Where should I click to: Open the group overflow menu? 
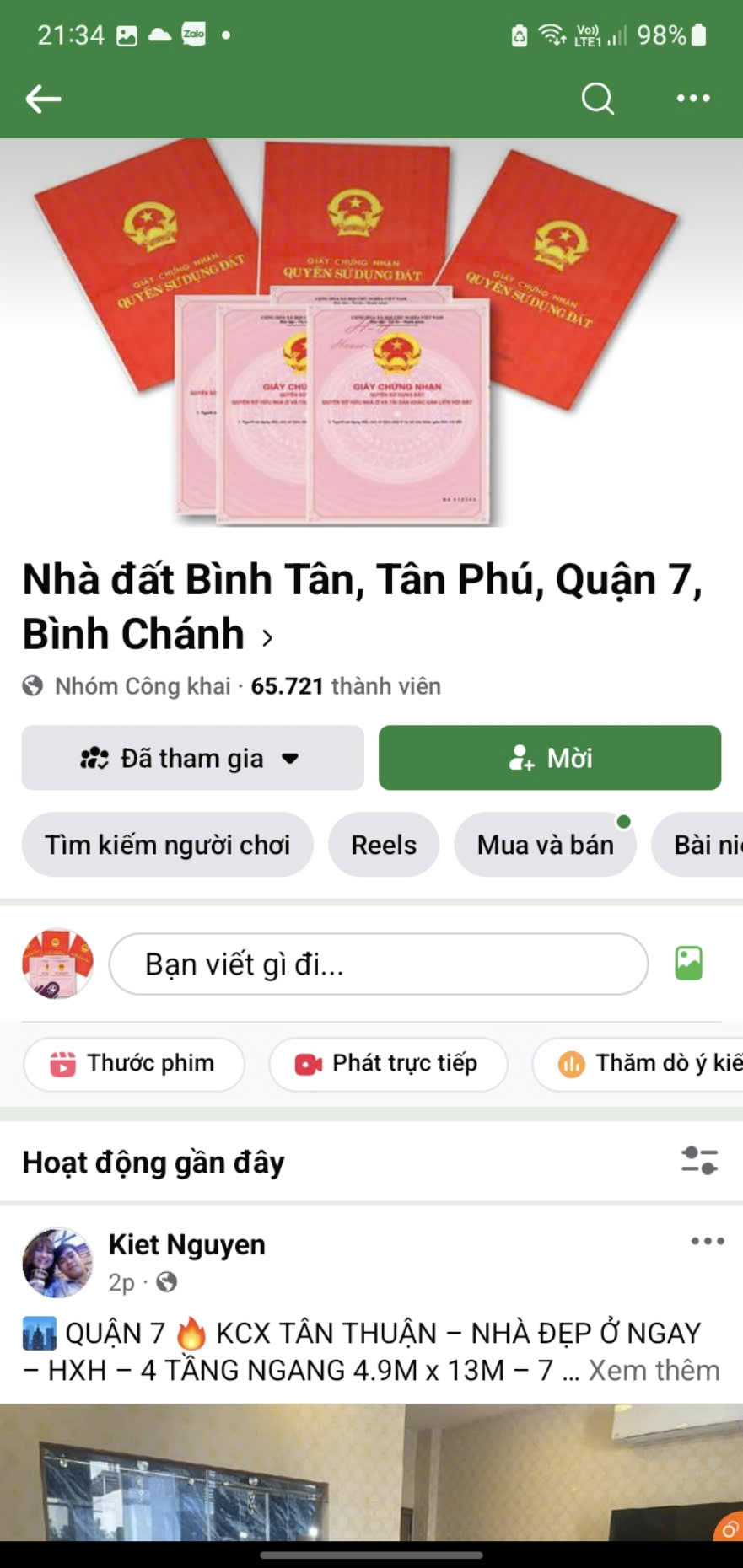[693, 99]
